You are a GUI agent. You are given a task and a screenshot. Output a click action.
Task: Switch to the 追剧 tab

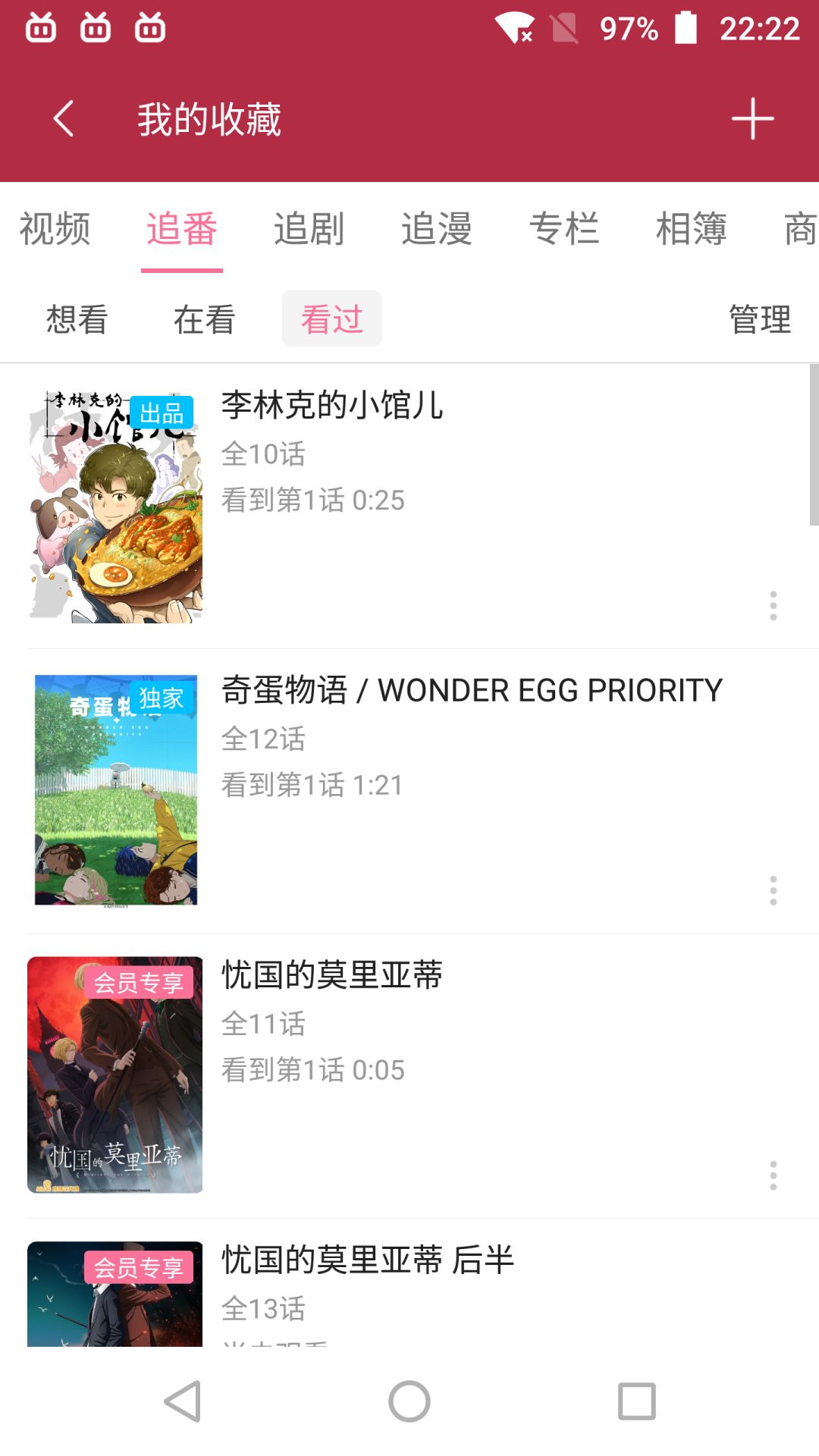click(309, 229)
